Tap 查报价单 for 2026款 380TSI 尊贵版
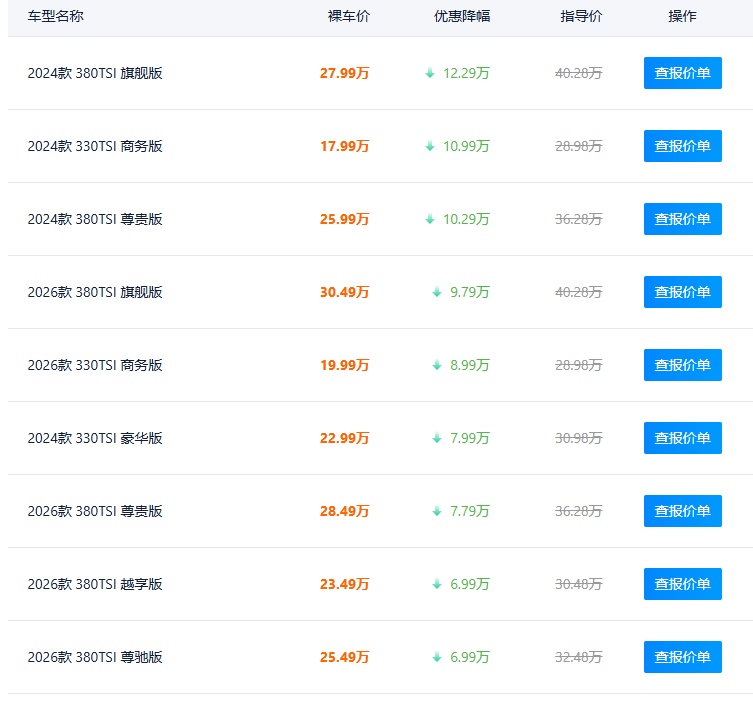Image resolution: width=753 pixels, height=714 pixels. pyautogui.click(x=682, y=511)
